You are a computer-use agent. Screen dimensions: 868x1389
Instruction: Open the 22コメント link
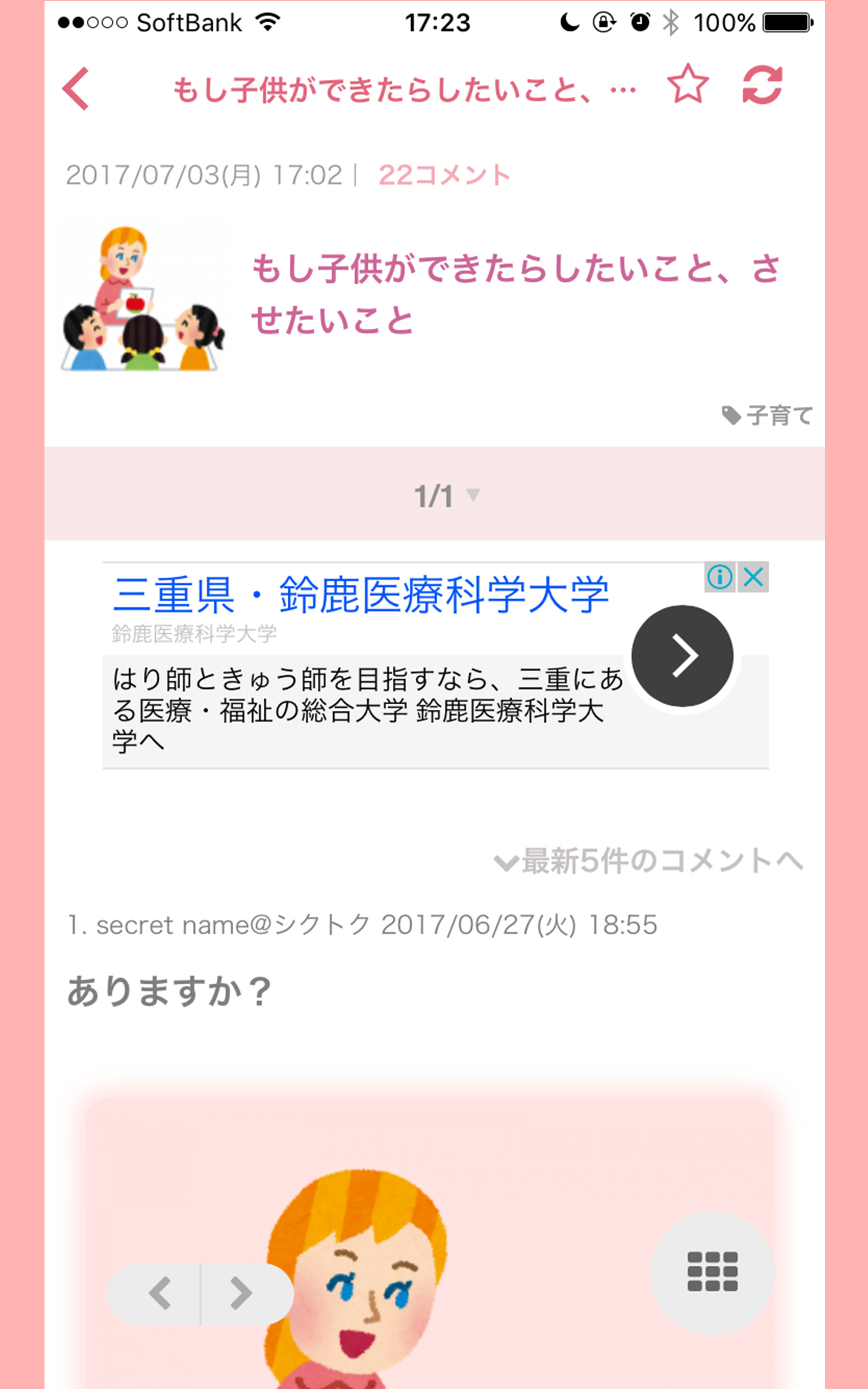tap(445, 175)
